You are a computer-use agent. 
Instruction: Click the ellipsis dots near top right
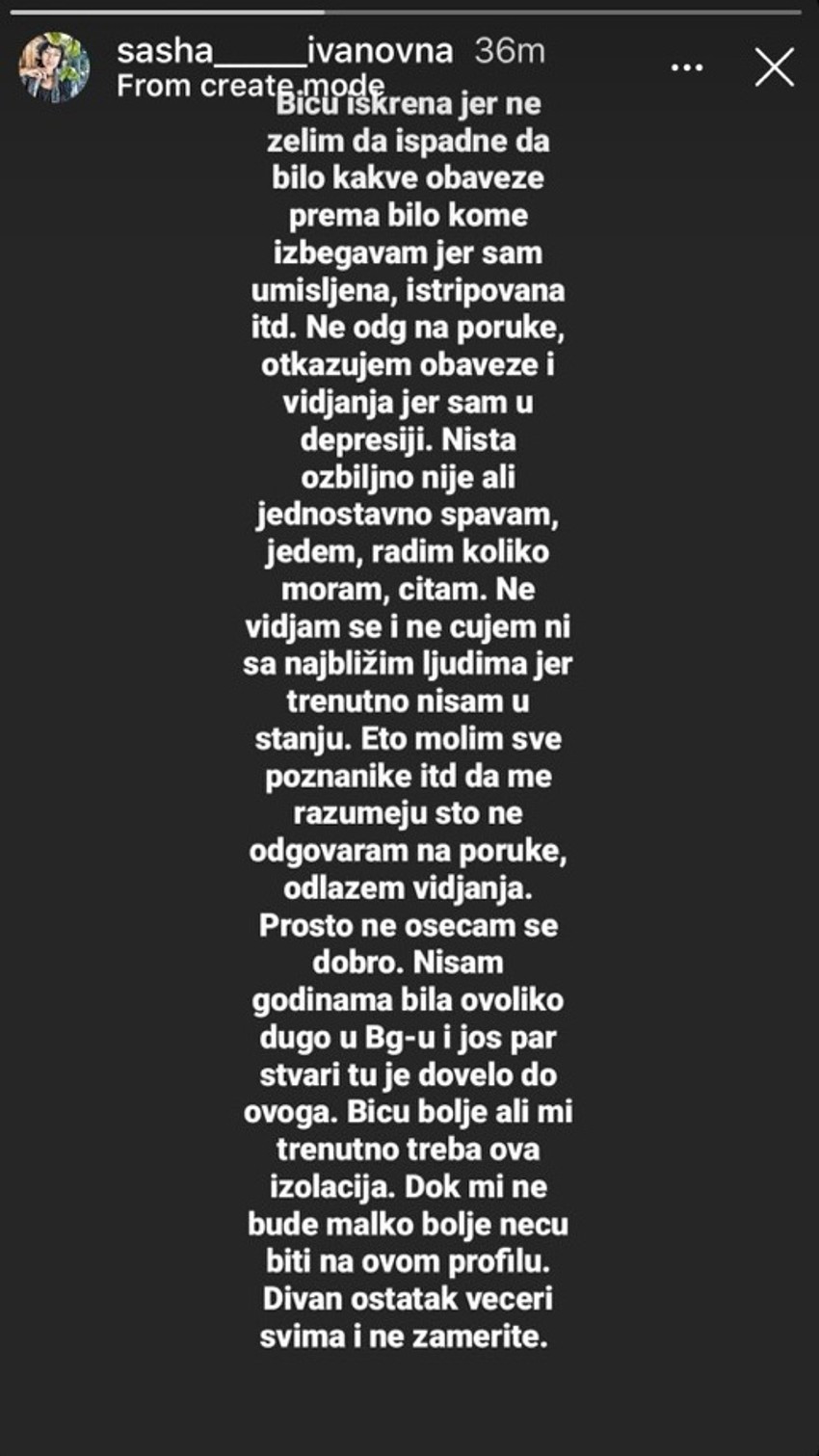point(685,66)
